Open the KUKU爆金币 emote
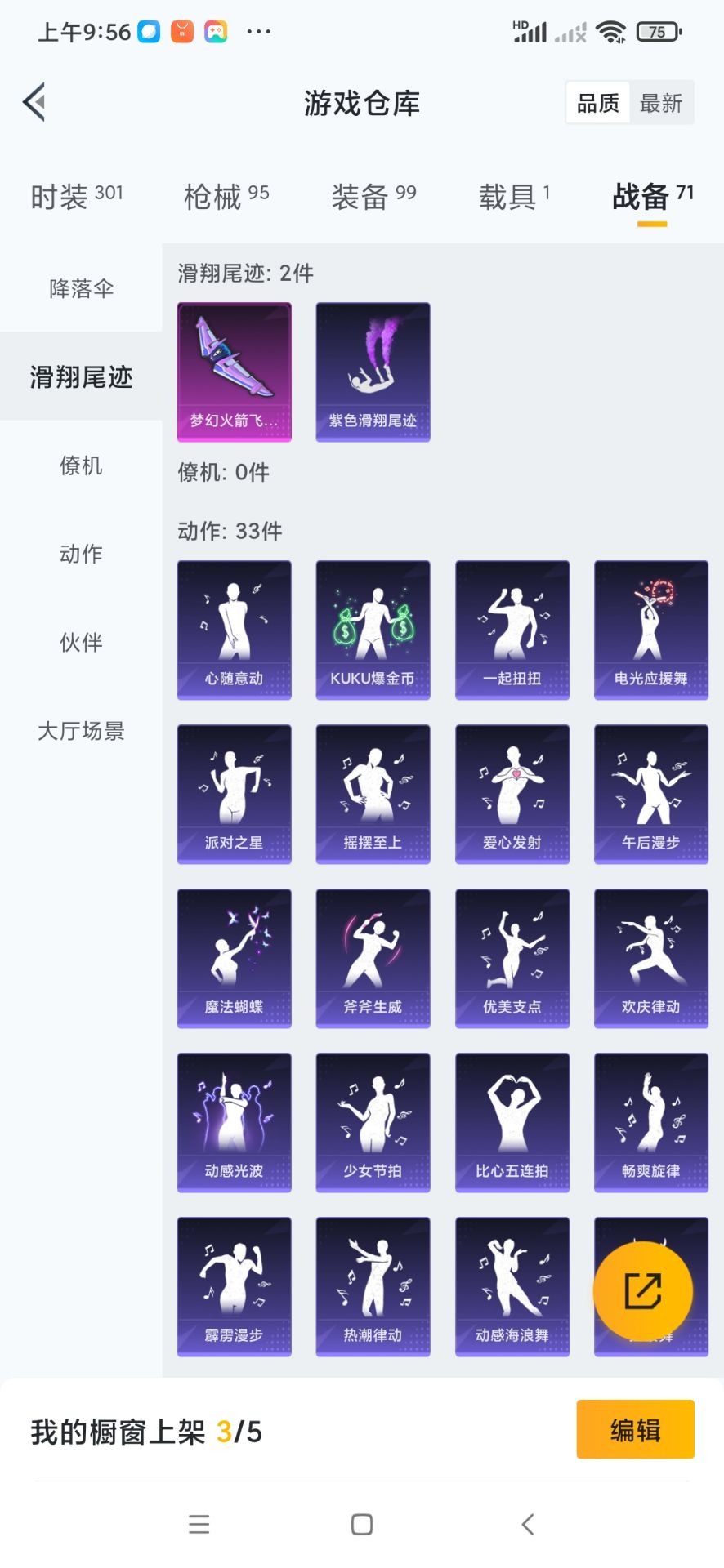The width and height of the screenshot is (724, 1568). coord(373,630)
